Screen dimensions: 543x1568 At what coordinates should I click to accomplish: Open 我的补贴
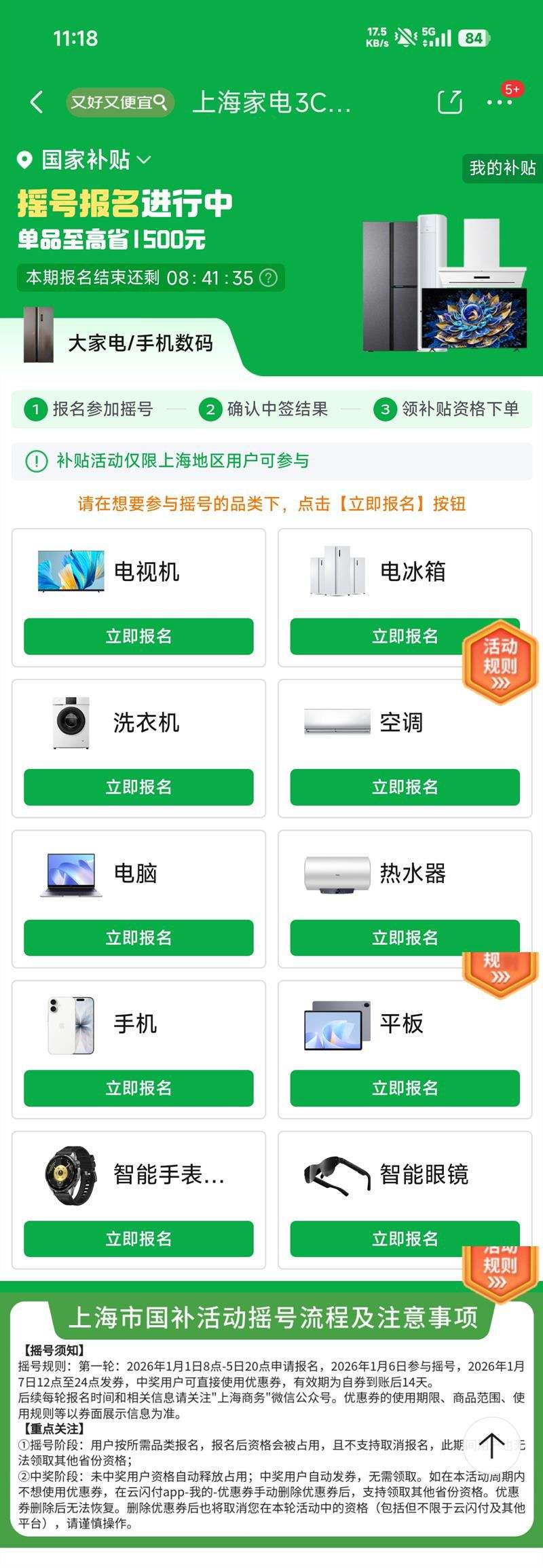click(x=502, y=168)
